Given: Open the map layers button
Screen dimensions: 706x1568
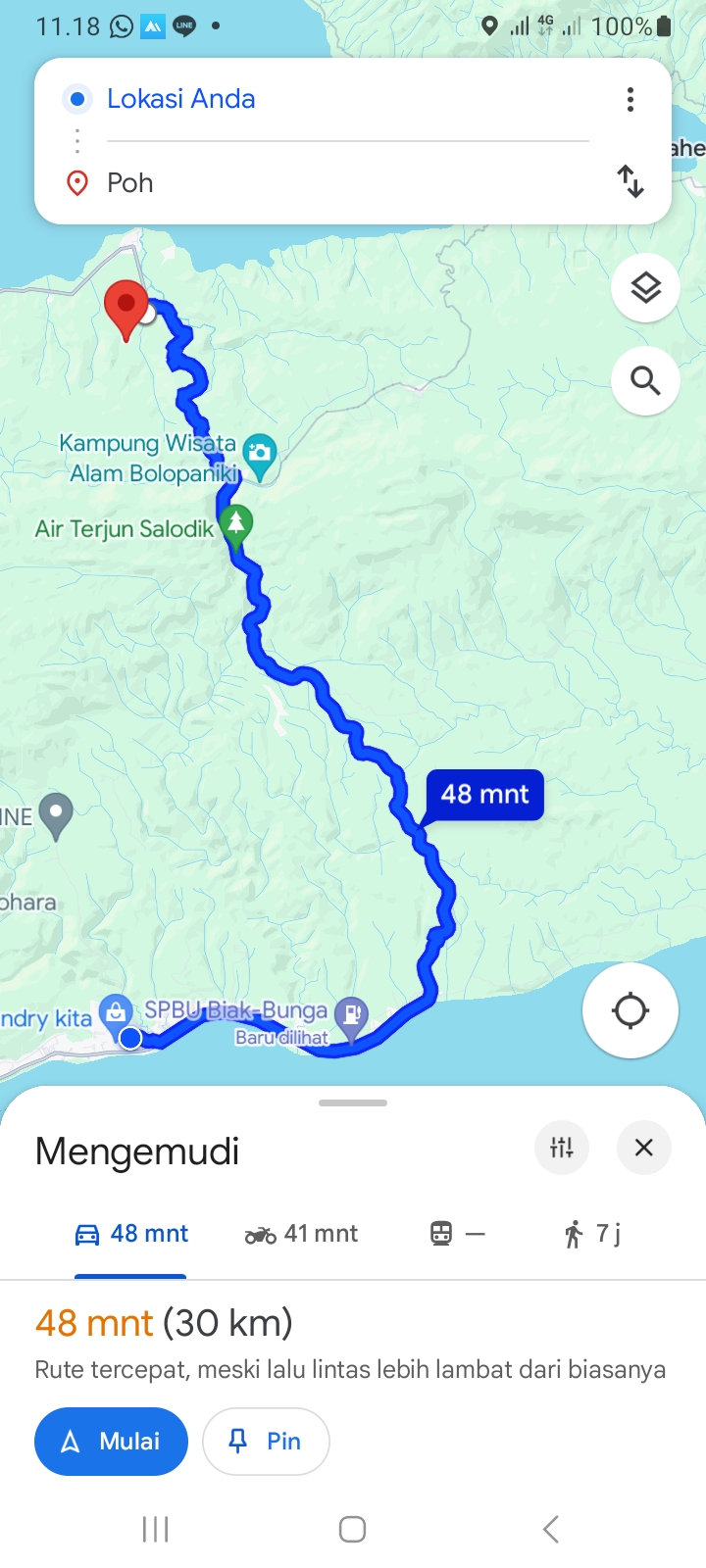Looking at the screenshot, I should click(645, 288).
